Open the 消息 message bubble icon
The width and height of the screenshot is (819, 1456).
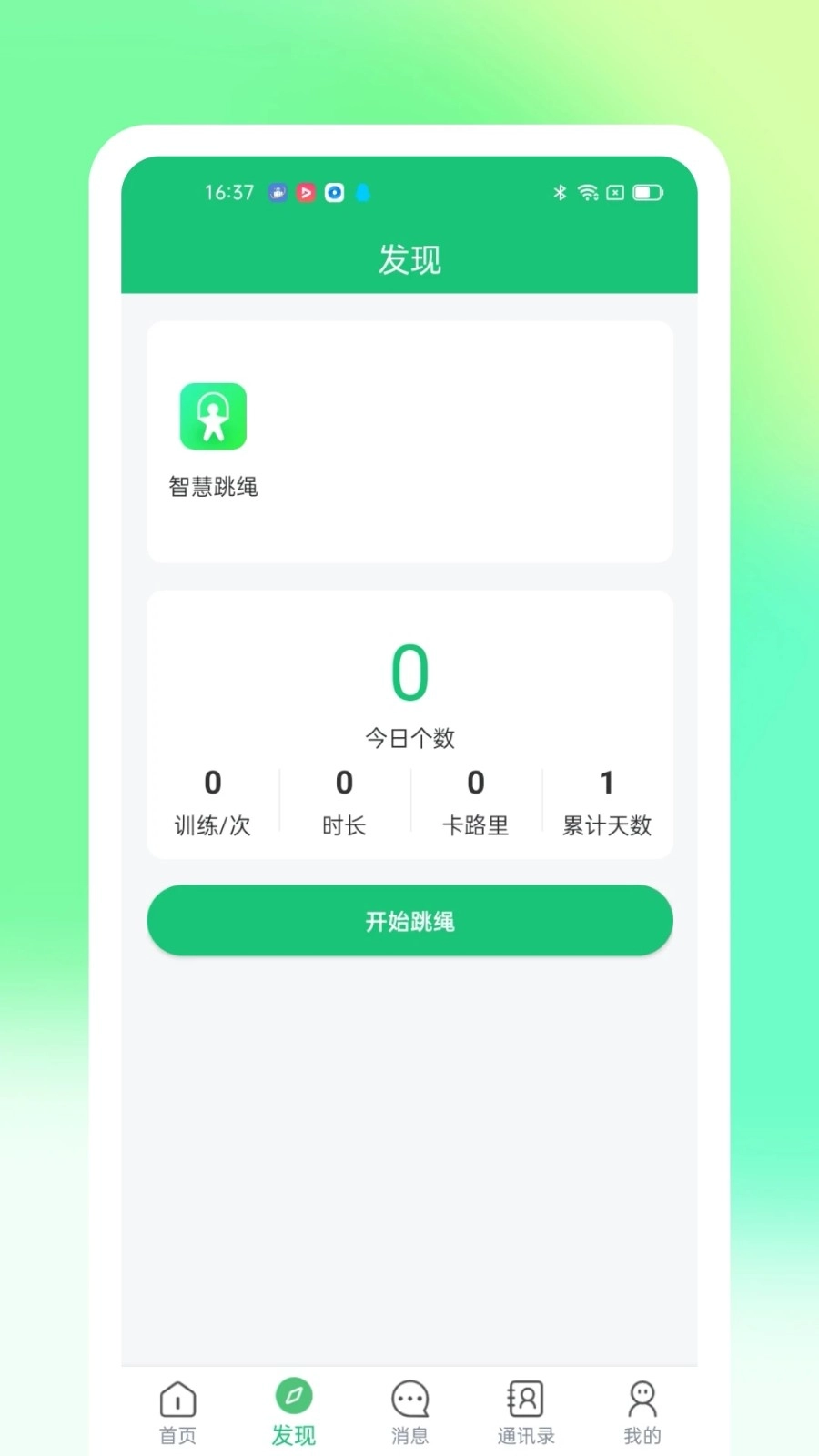point(409,1398)
